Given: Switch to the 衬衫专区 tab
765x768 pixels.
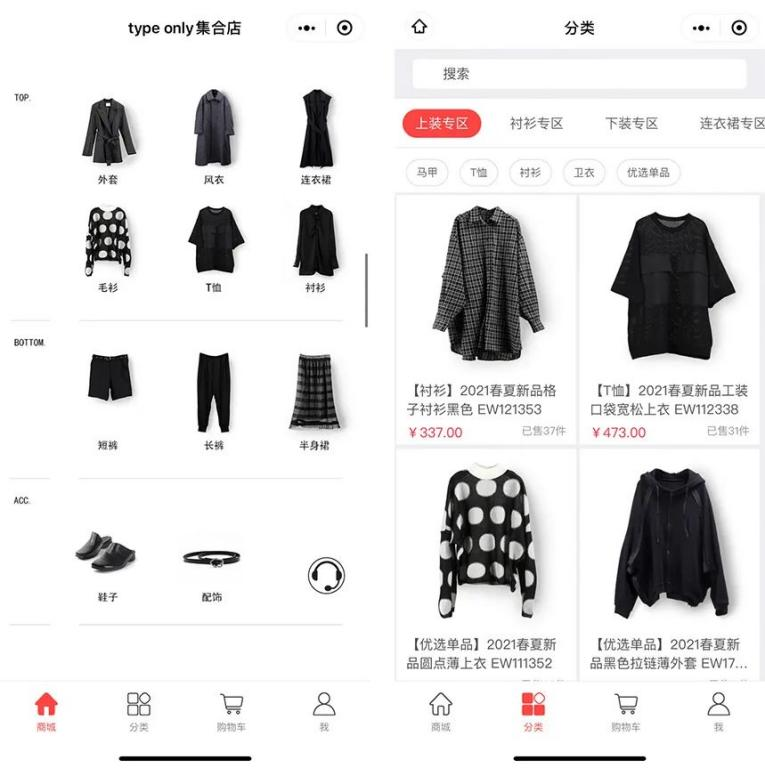Looking at the screenshot, I should 536,124.
